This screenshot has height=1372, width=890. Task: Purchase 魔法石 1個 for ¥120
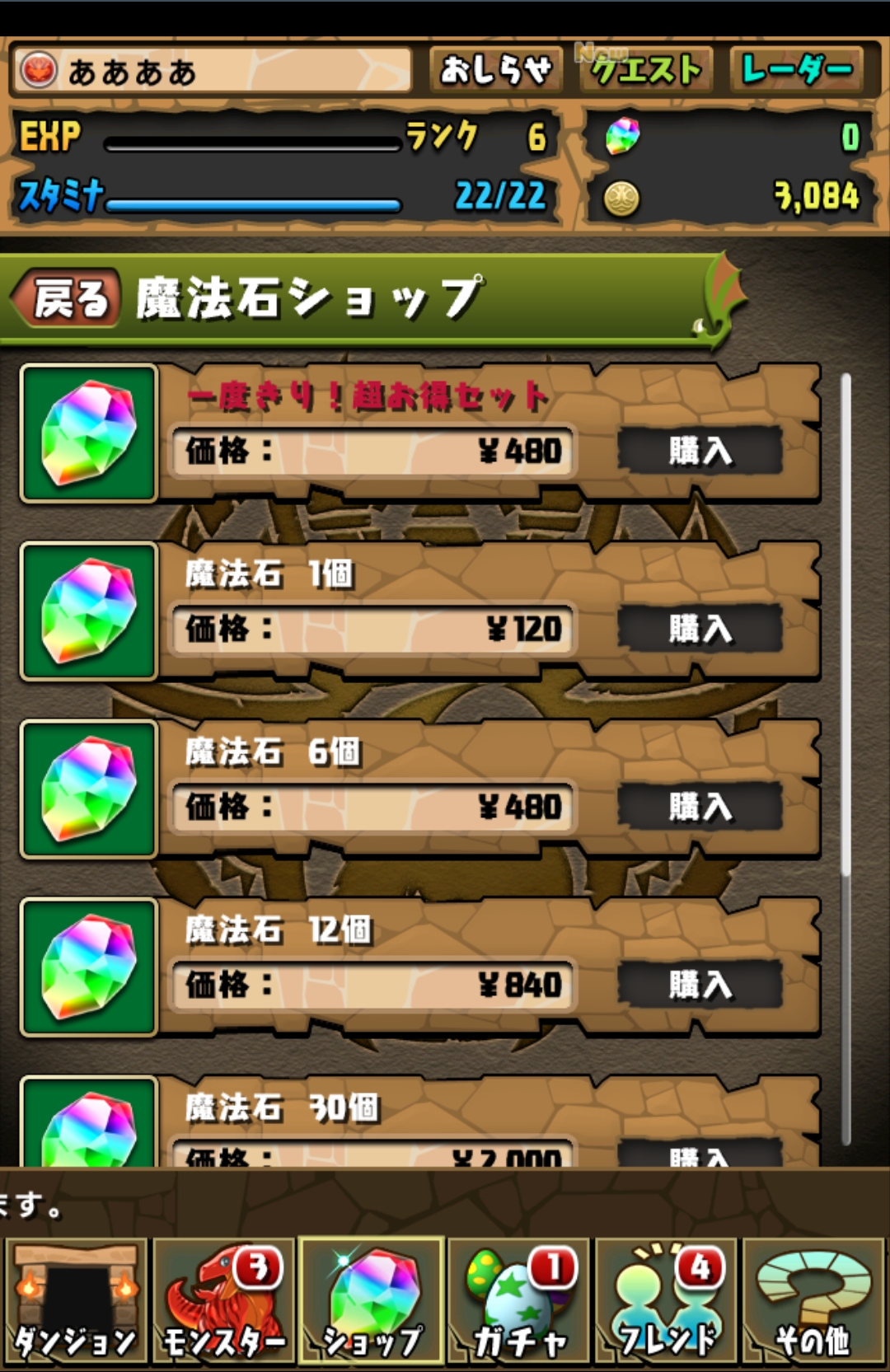pyautogui.click(x=700, y=629)
